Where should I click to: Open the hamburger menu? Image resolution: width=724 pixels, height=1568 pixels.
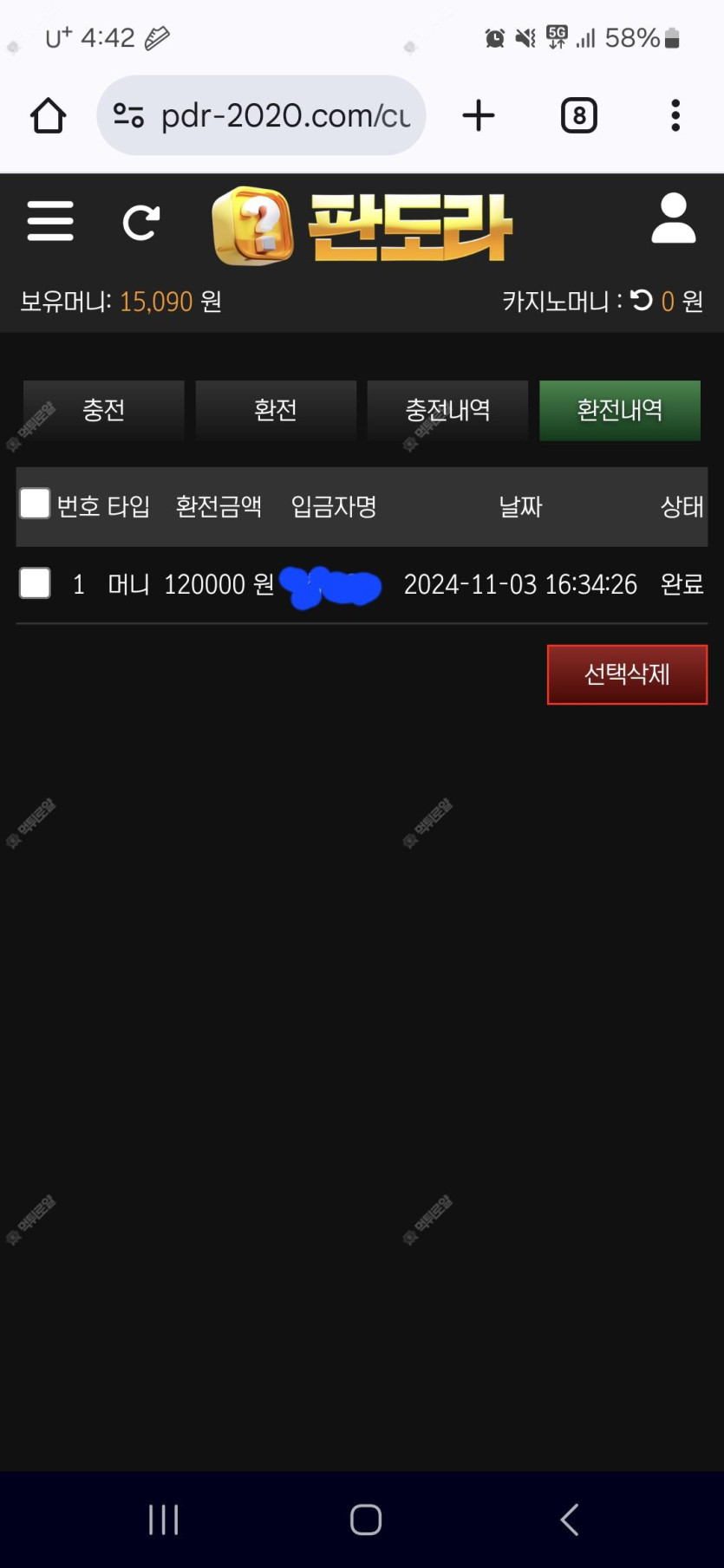click(x=50, y=221)
